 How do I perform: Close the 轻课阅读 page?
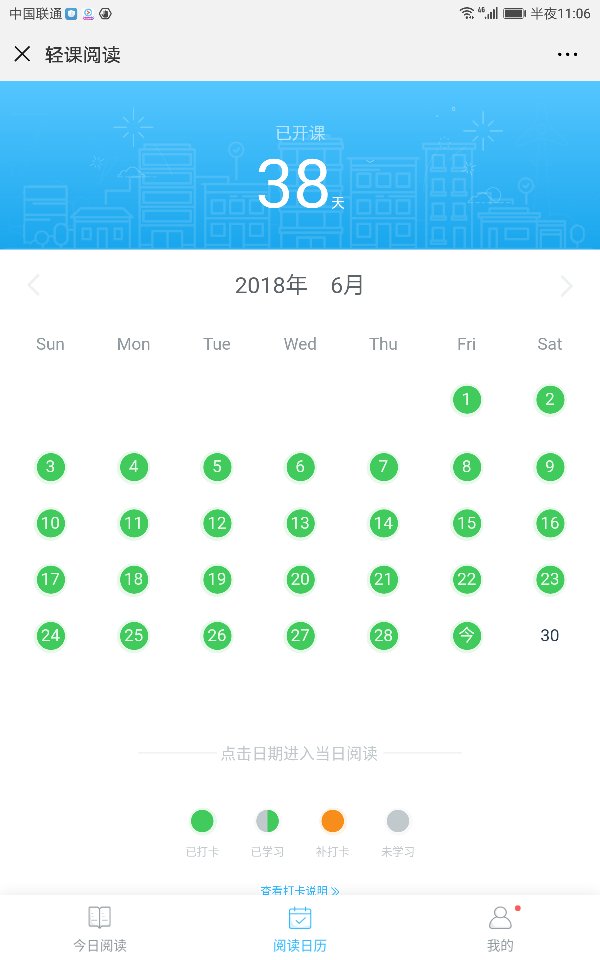(x=22, y=54)
